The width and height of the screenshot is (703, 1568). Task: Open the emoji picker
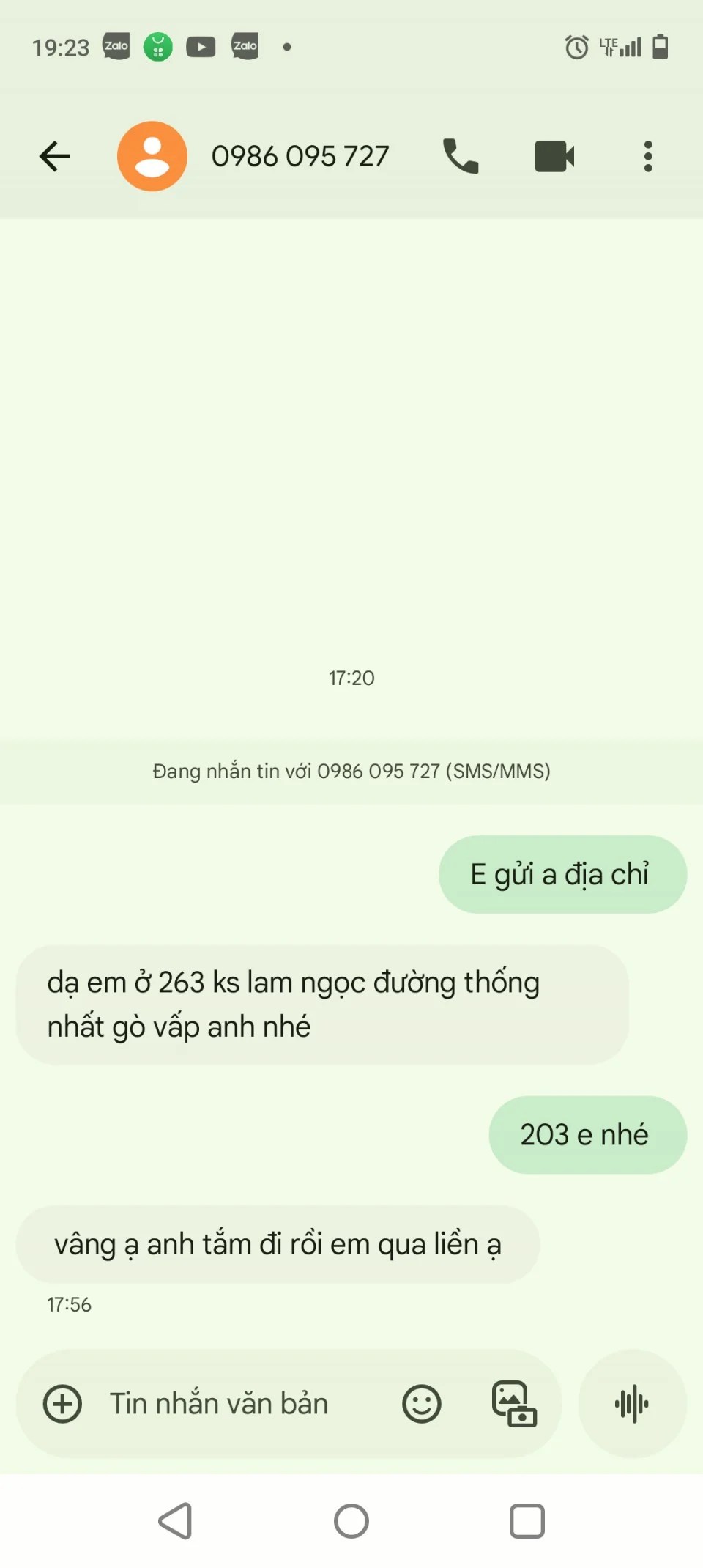(x=422, y=1404)
